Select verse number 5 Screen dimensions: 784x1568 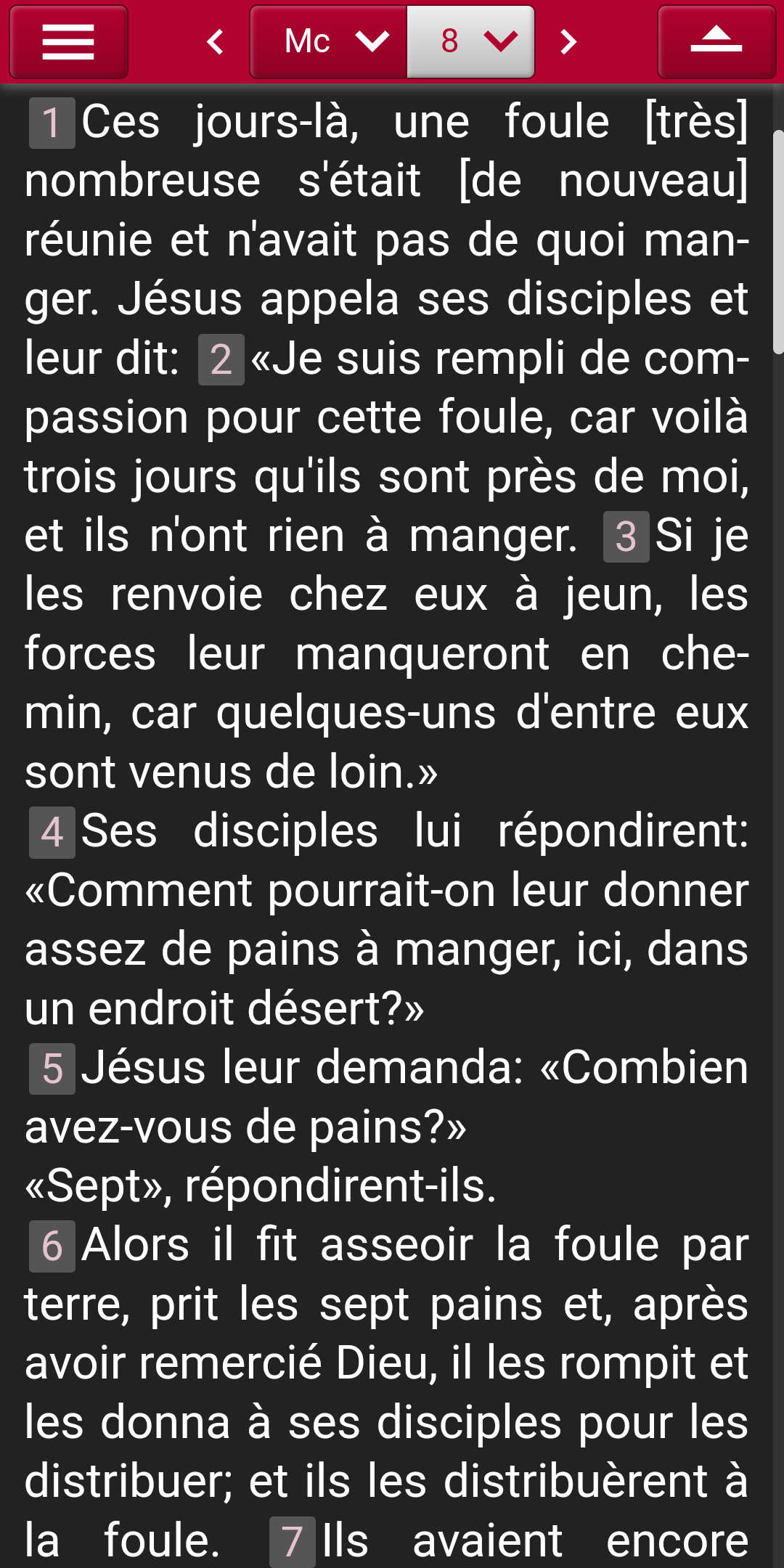tap(52, 1069)
